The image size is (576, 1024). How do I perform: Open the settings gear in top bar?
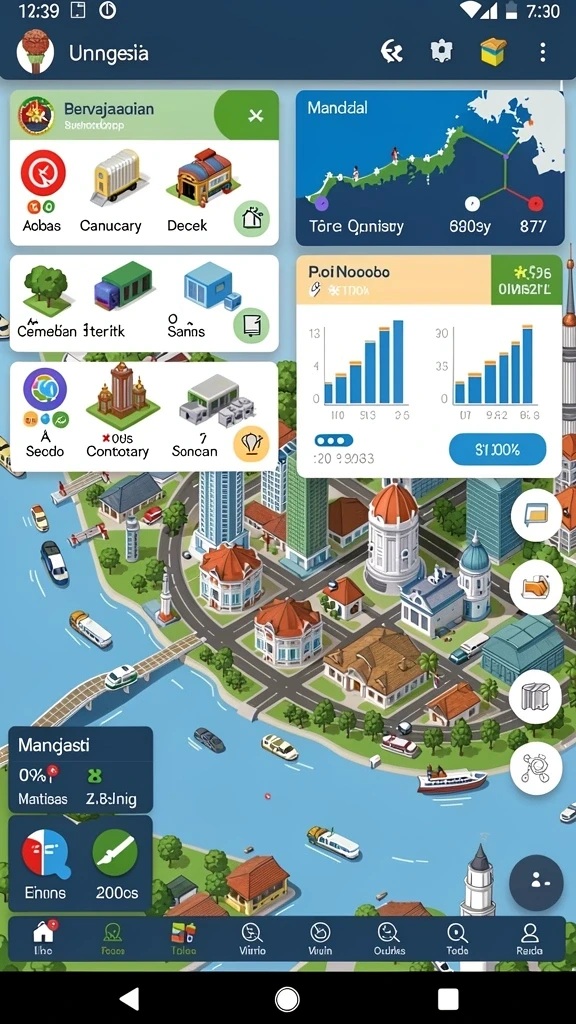point(441,52)
